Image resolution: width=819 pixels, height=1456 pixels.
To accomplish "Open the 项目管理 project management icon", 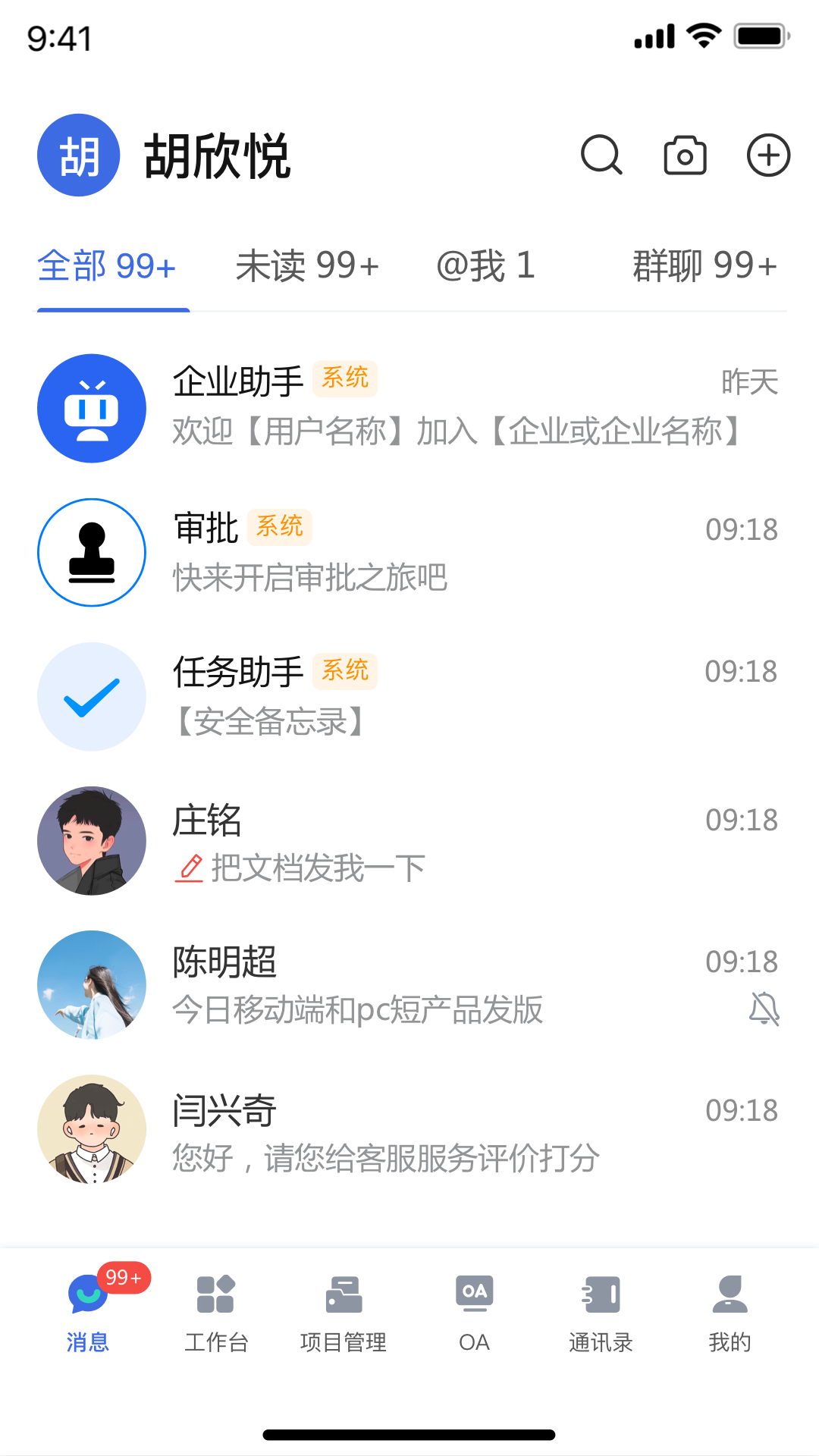I will (344, 1294).
